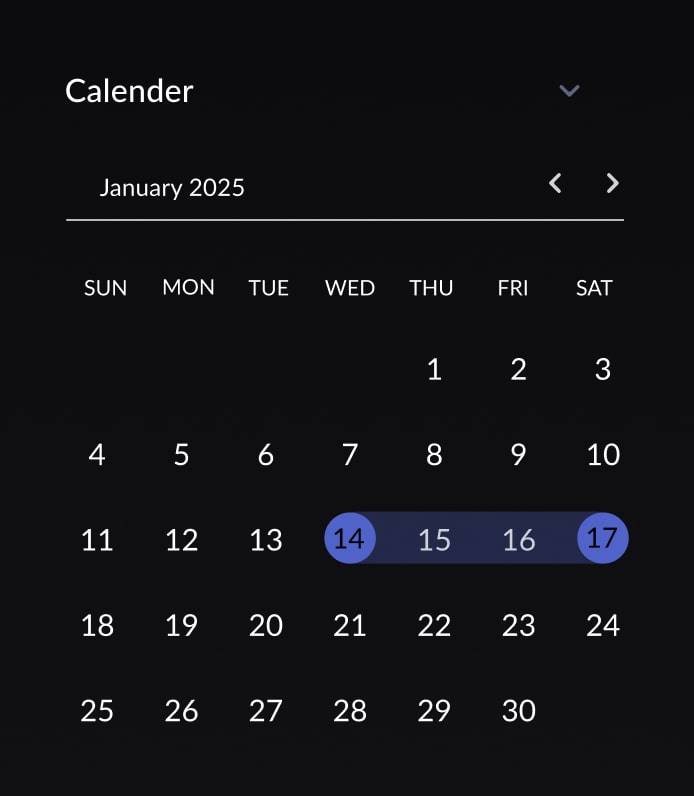Select January 25
The width and height of the screenshot is (694, 796).
click(x=97, y=711)
